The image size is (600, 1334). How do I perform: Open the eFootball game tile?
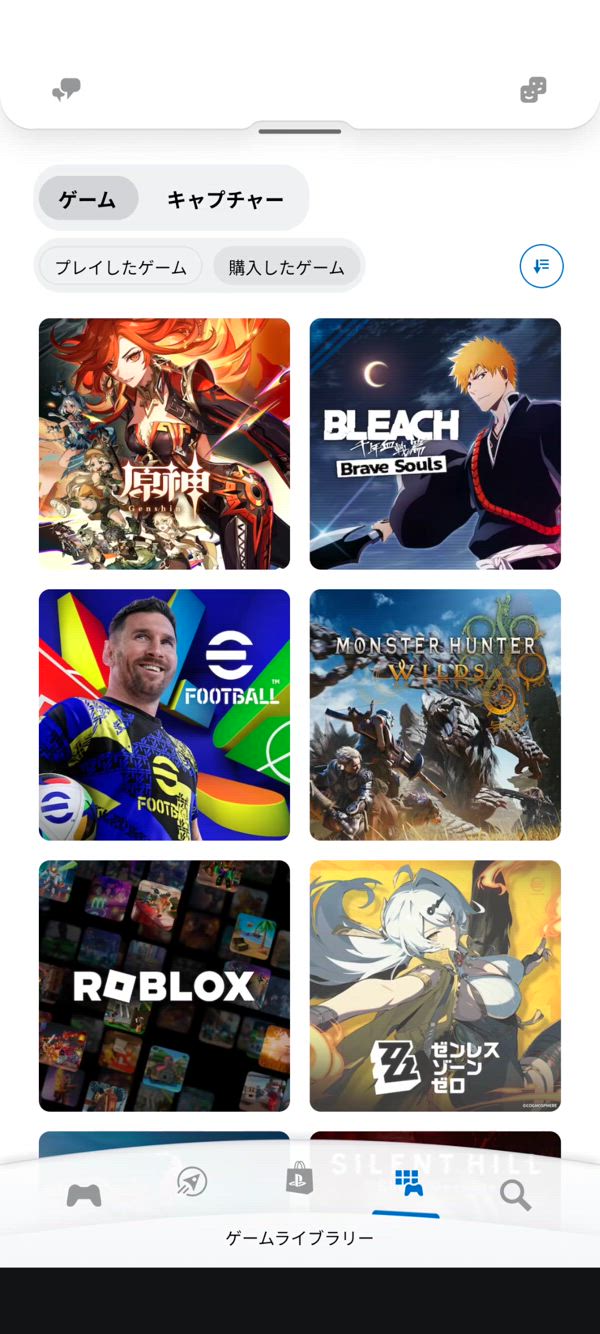164,714
